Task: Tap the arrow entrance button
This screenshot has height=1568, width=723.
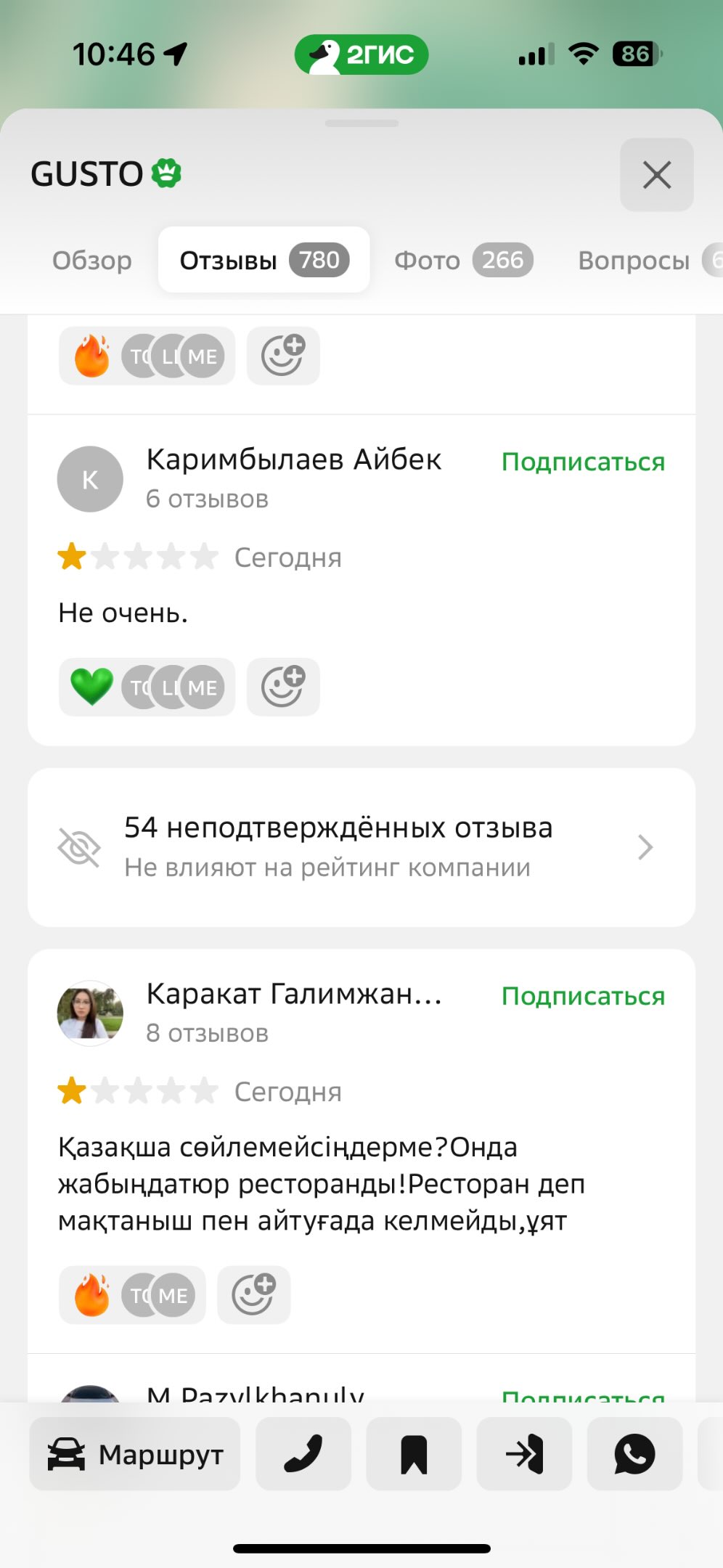Action: (x=524, y=1454)
